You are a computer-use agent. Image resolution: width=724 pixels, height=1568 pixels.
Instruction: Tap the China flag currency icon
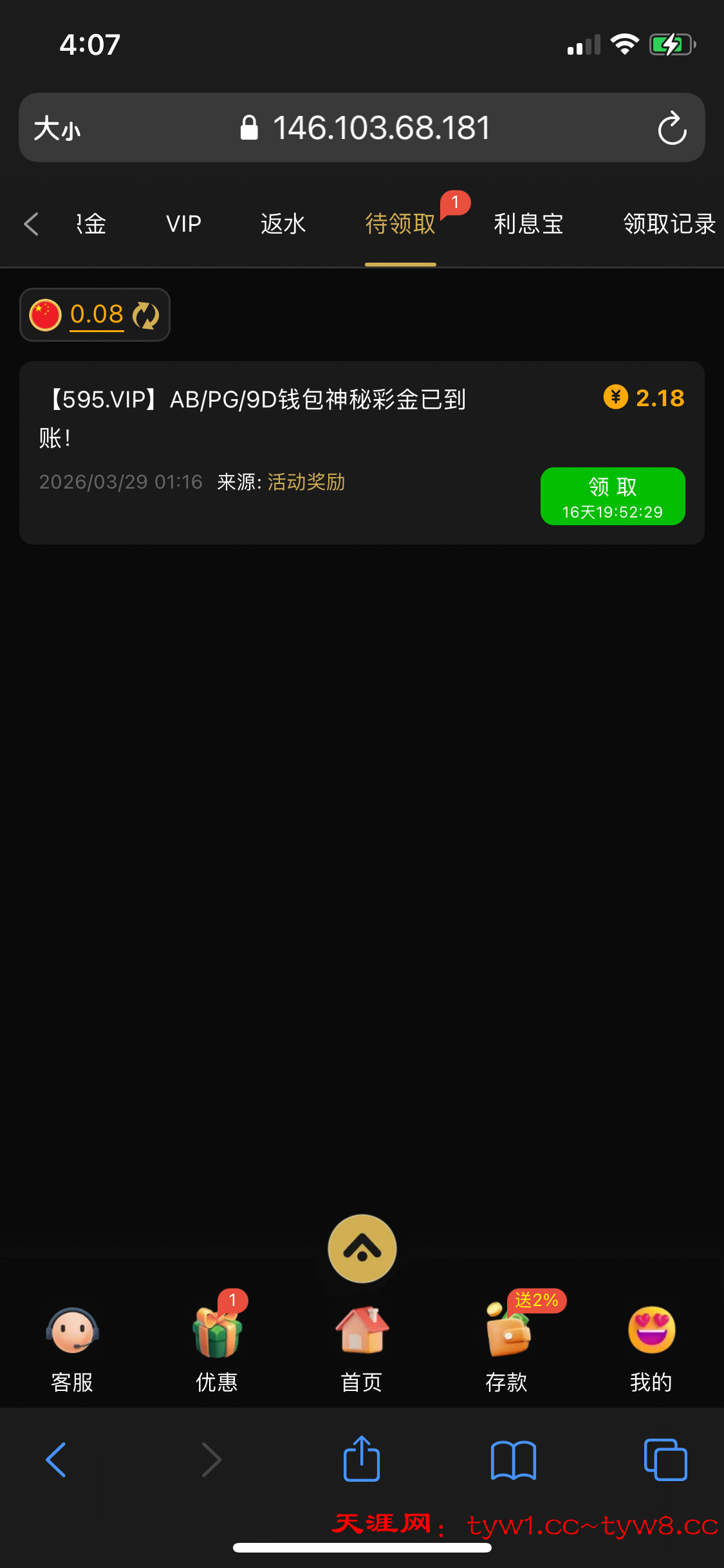pos(46,314)
